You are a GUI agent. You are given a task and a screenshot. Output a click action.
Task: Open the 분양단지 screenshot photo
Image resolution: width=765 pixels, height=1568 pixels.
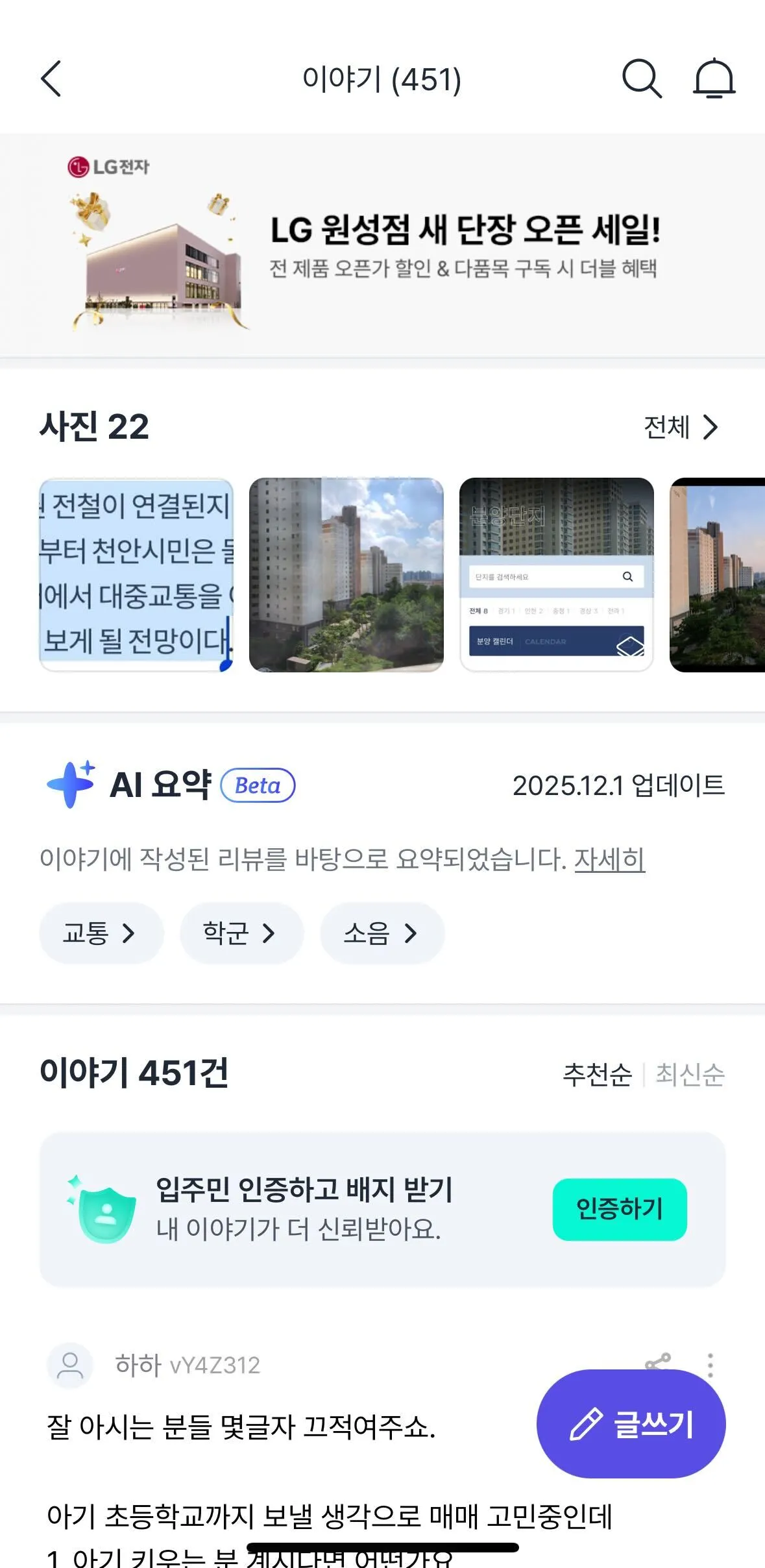tap(556, 575)
